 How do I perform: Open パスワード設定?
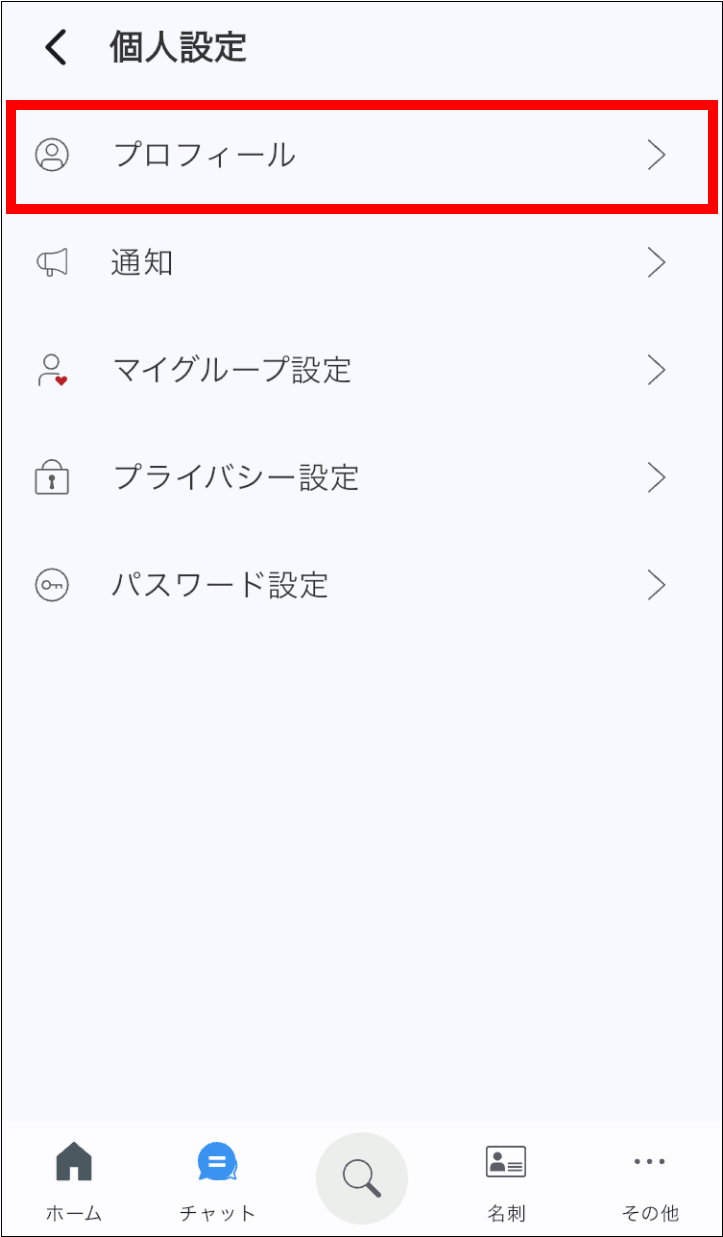(x=361, y=584)
